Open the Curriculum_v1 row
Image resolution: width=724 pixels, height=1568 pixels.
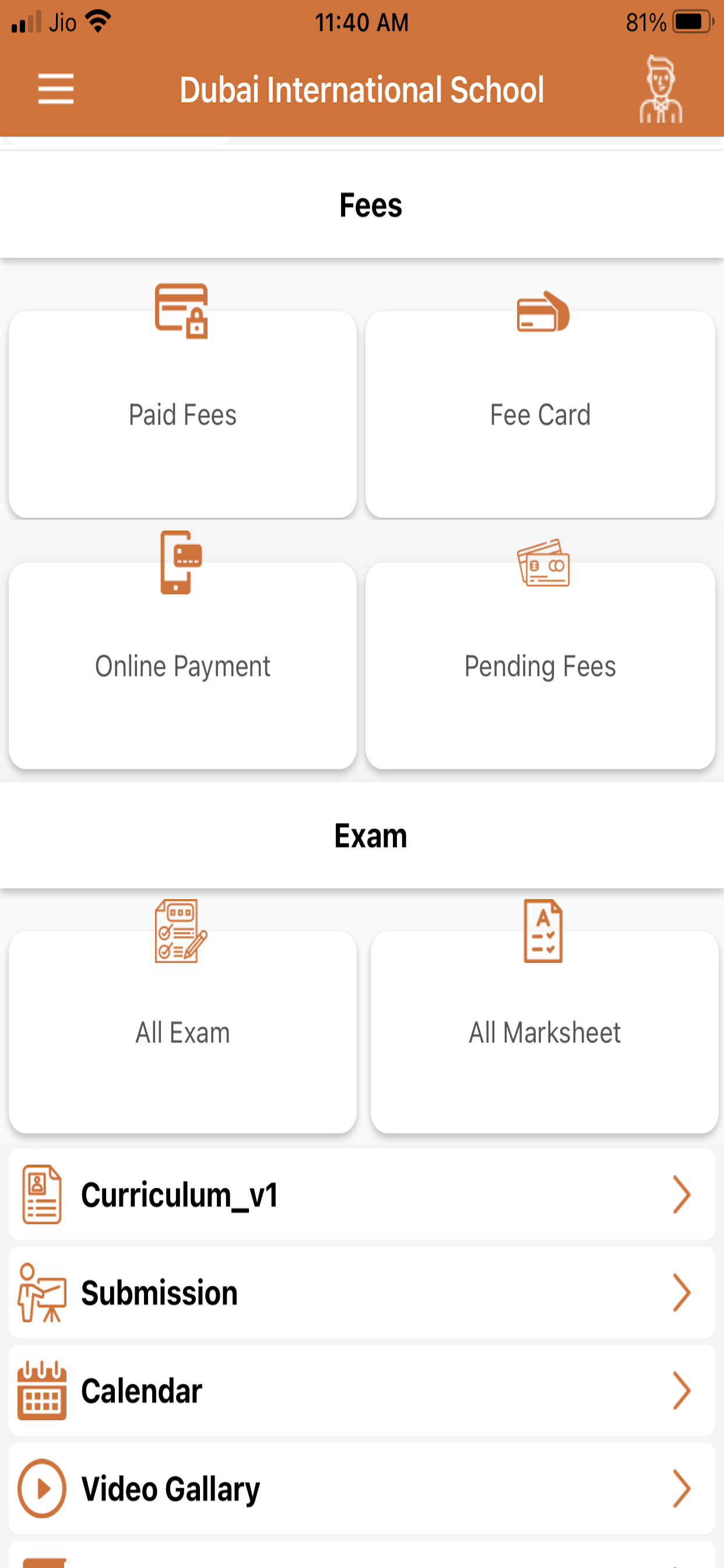(x=362, y=1195)
